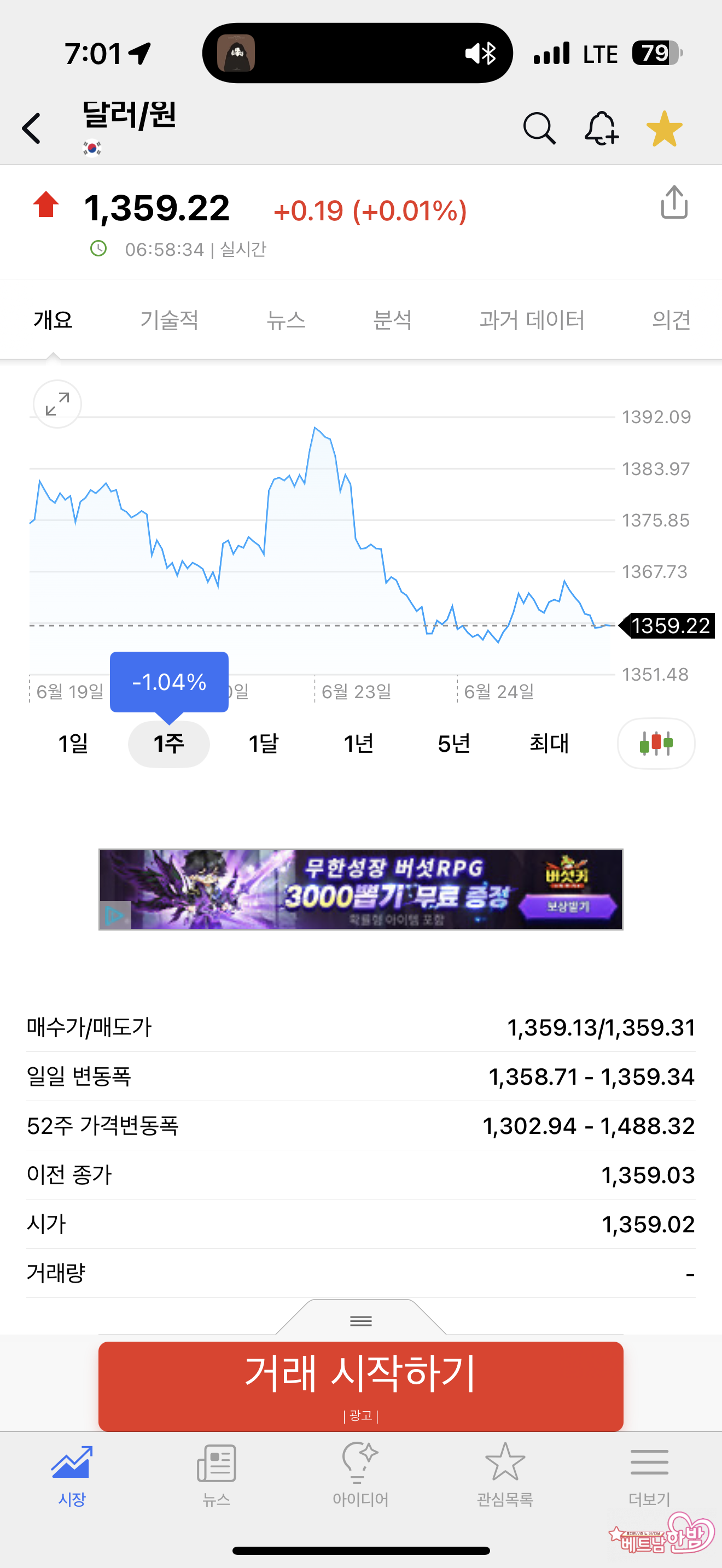Switch to the 분석 tab
722x1568 pixels.
click(392, 320)
